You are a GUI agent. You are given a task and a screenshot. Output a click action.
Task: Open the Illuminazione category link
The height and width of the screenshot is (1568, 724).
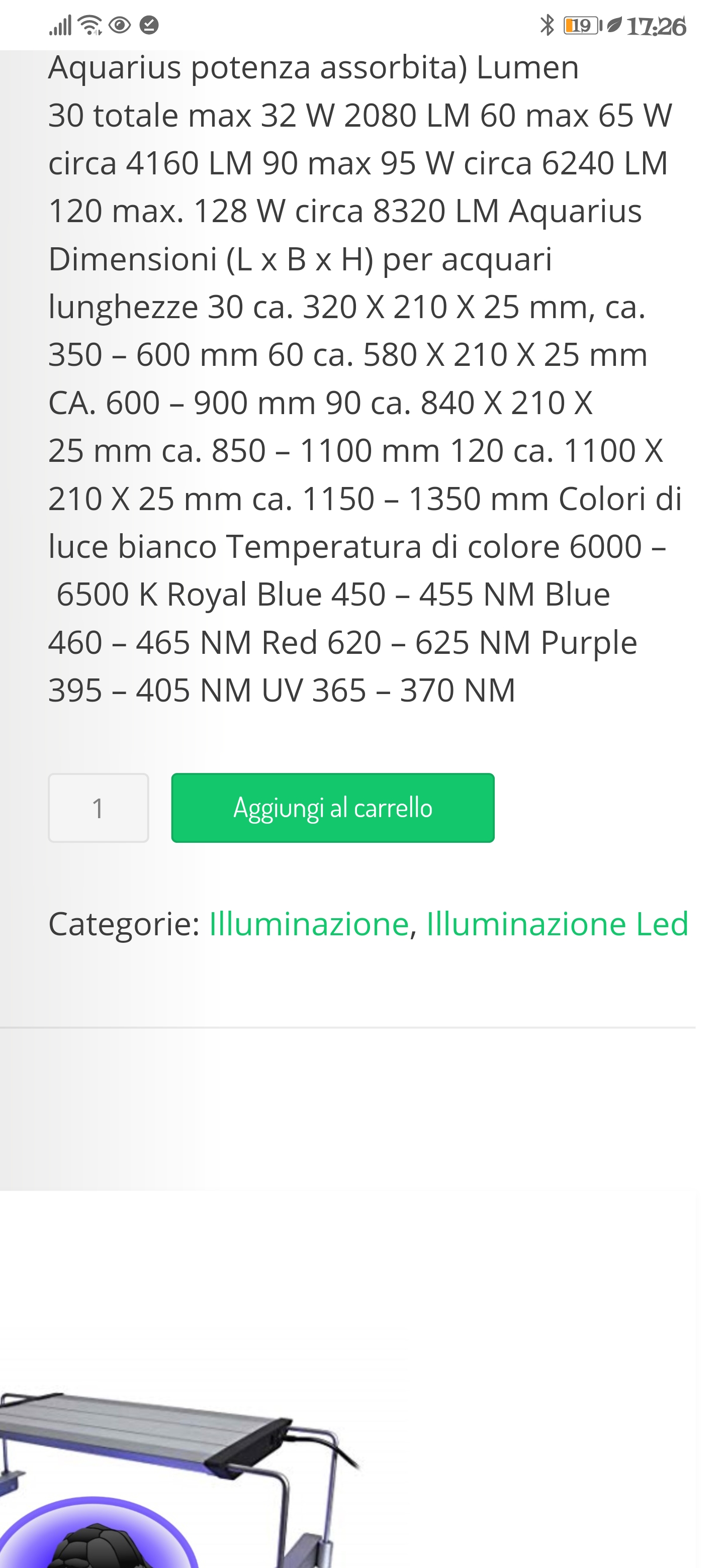pos(309,923)
